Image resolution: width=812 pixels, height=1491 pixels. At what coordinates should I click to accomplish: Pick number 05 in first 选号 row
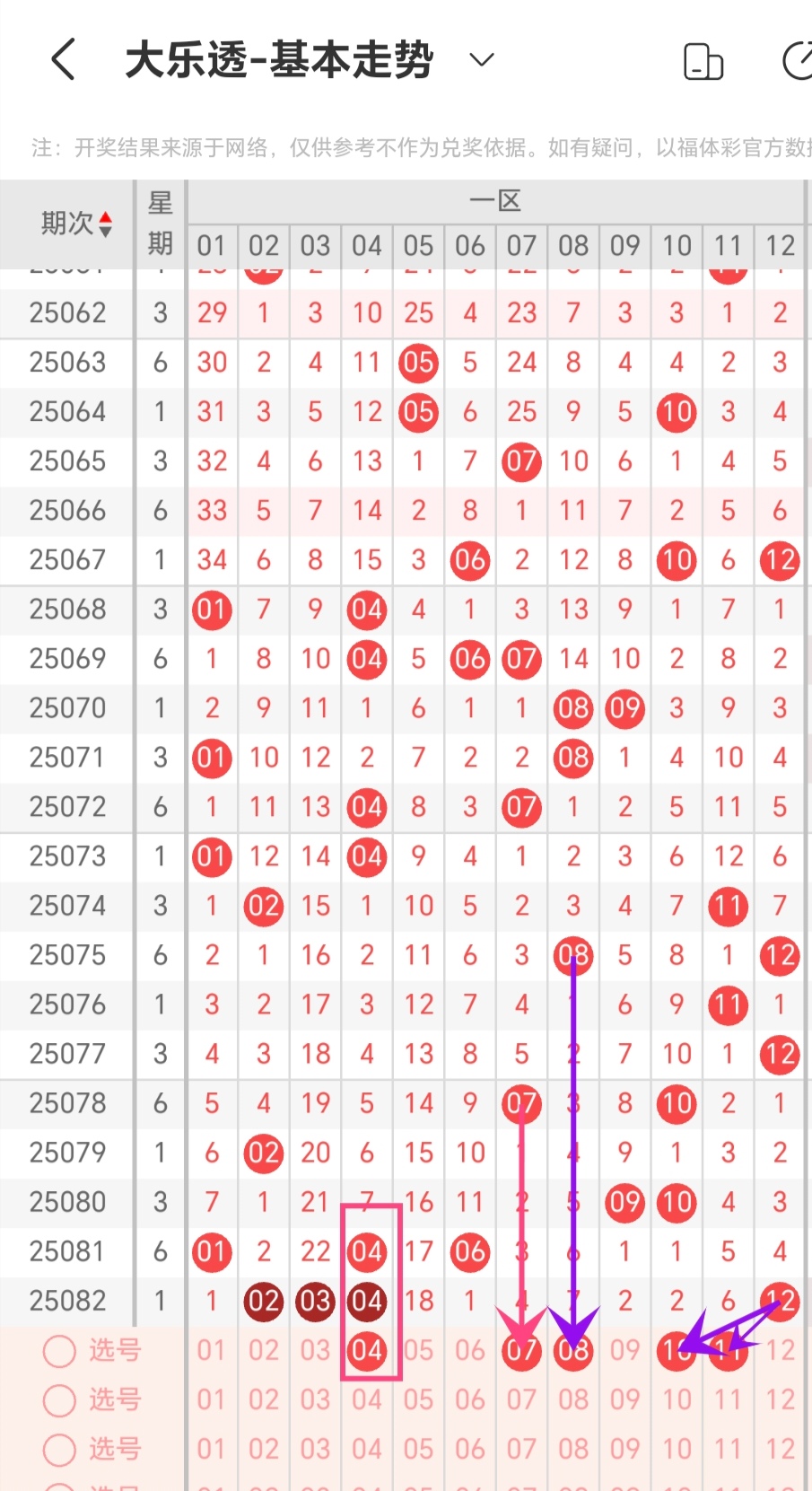click(418, 1350)
